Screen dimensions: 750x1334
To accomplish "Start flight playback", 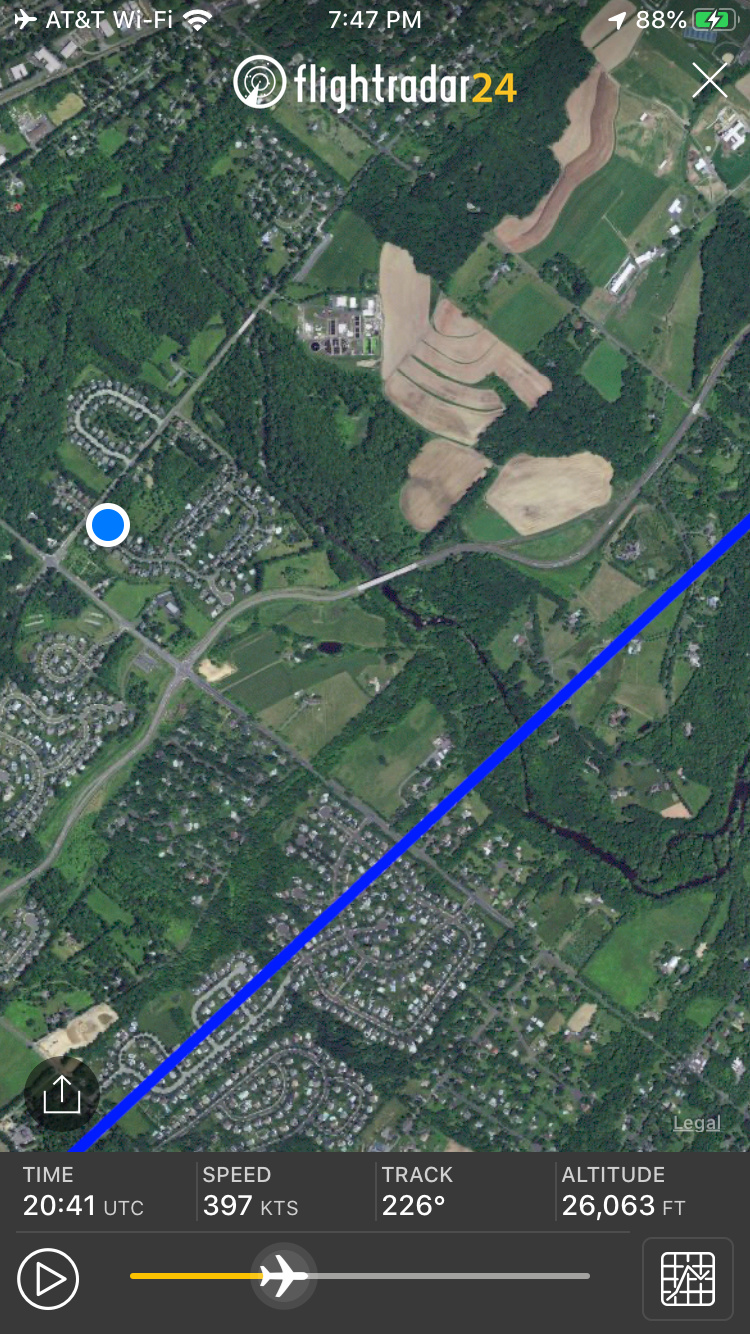I will click(48, 1278).
